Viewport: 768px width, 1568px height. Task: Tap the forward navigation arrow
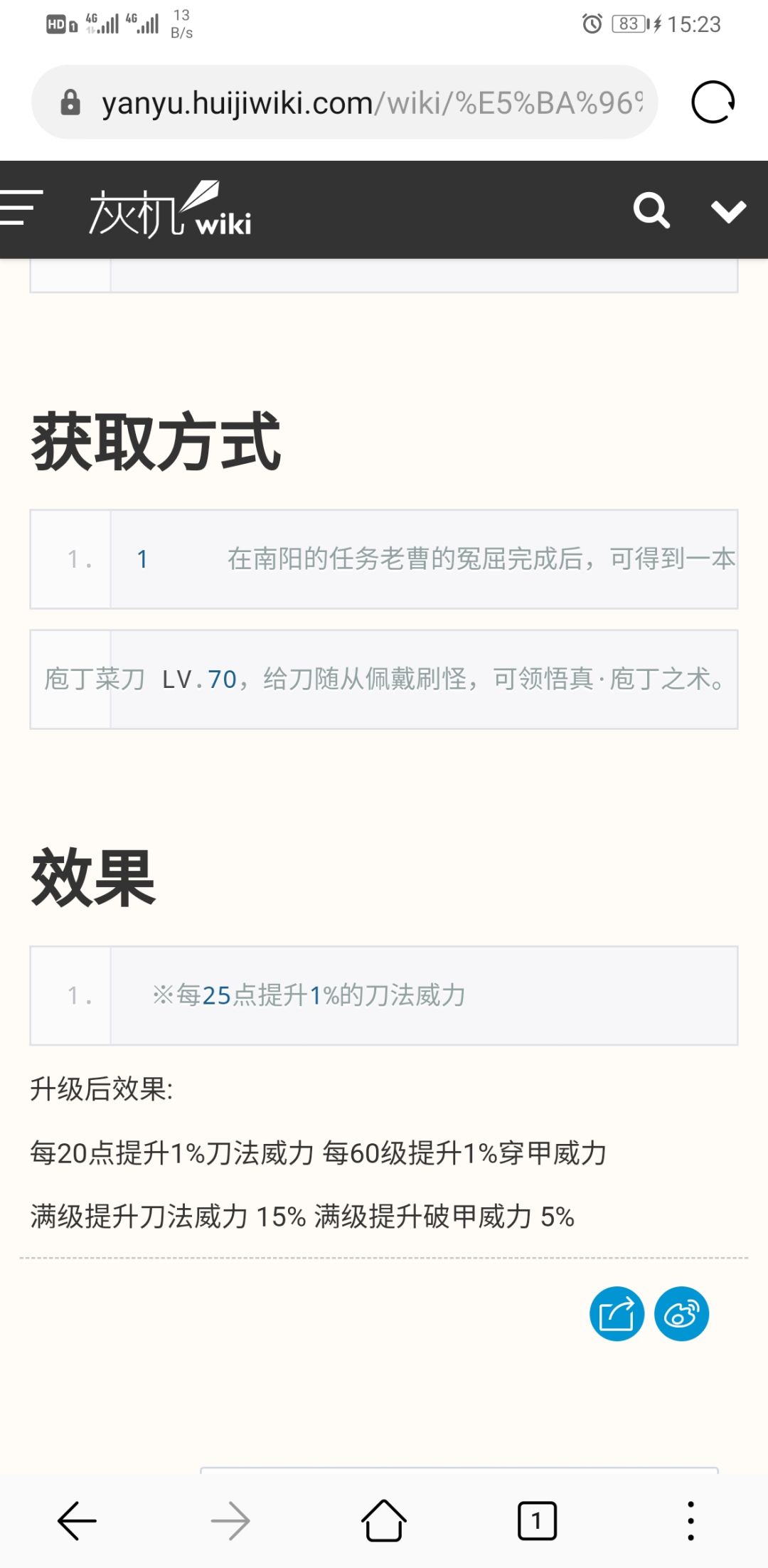(230, 1521)
